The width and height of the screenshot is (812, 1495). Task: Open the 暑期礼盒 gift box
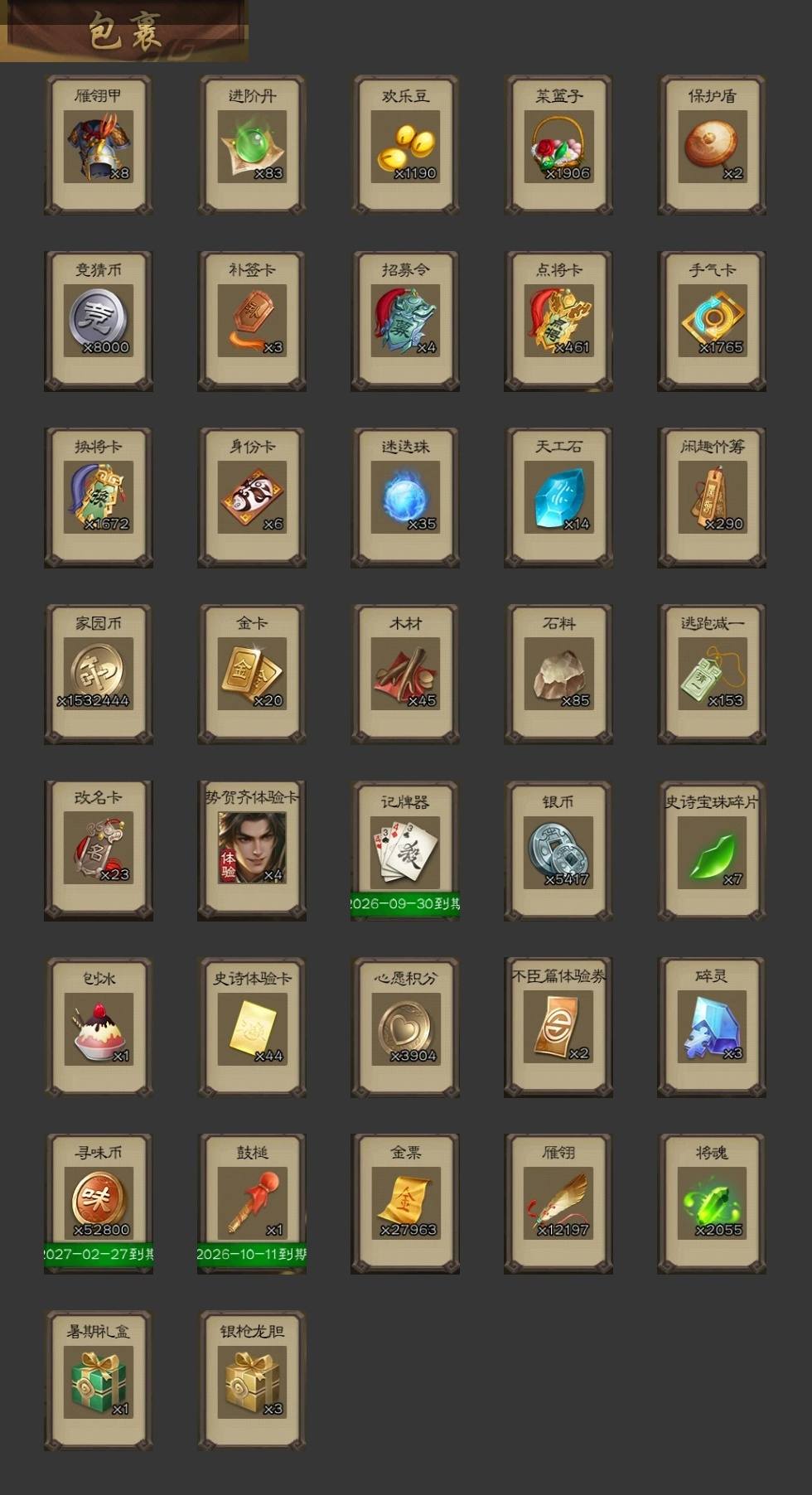[99, 1380]
